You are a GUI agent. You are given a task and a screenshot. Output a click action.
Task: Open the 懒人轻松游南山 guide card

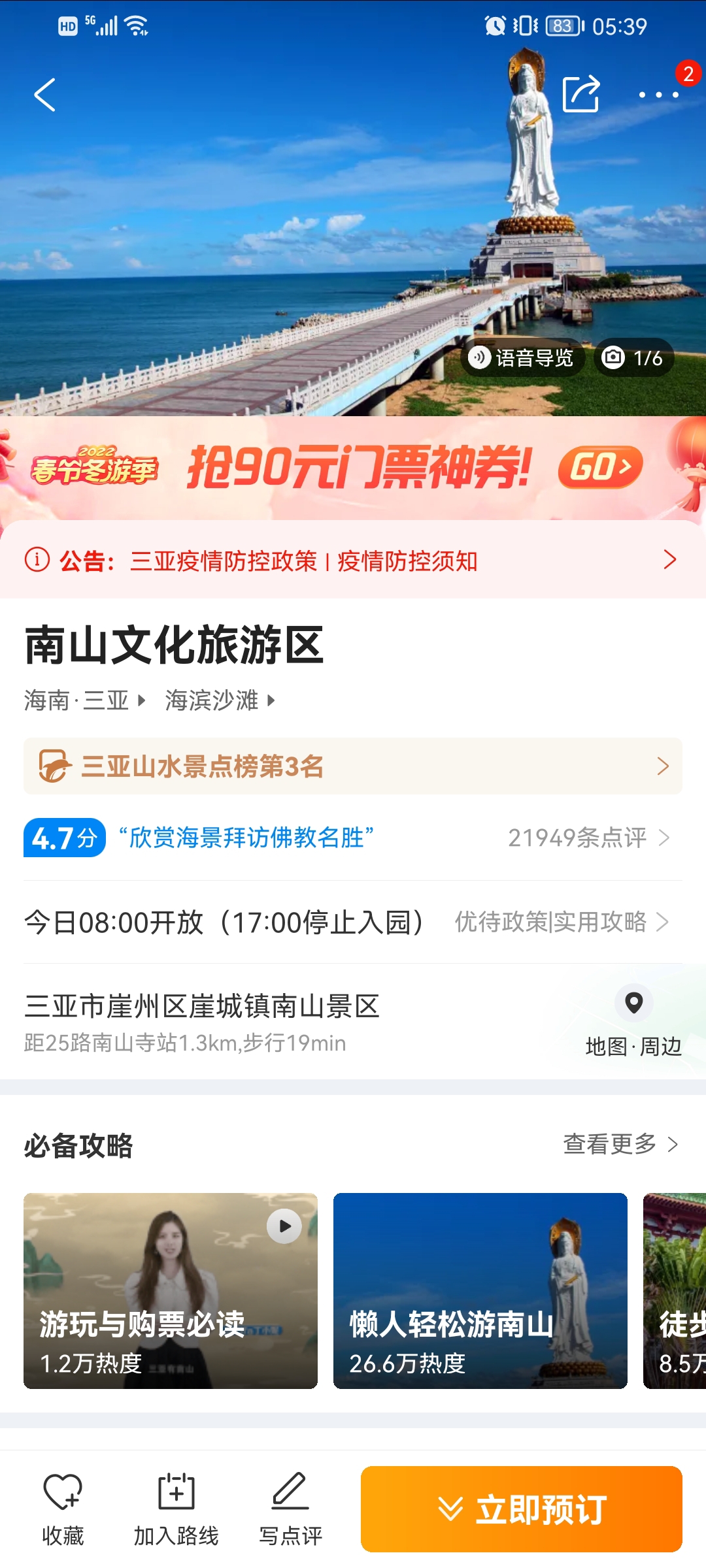[x=480, y=1290]
